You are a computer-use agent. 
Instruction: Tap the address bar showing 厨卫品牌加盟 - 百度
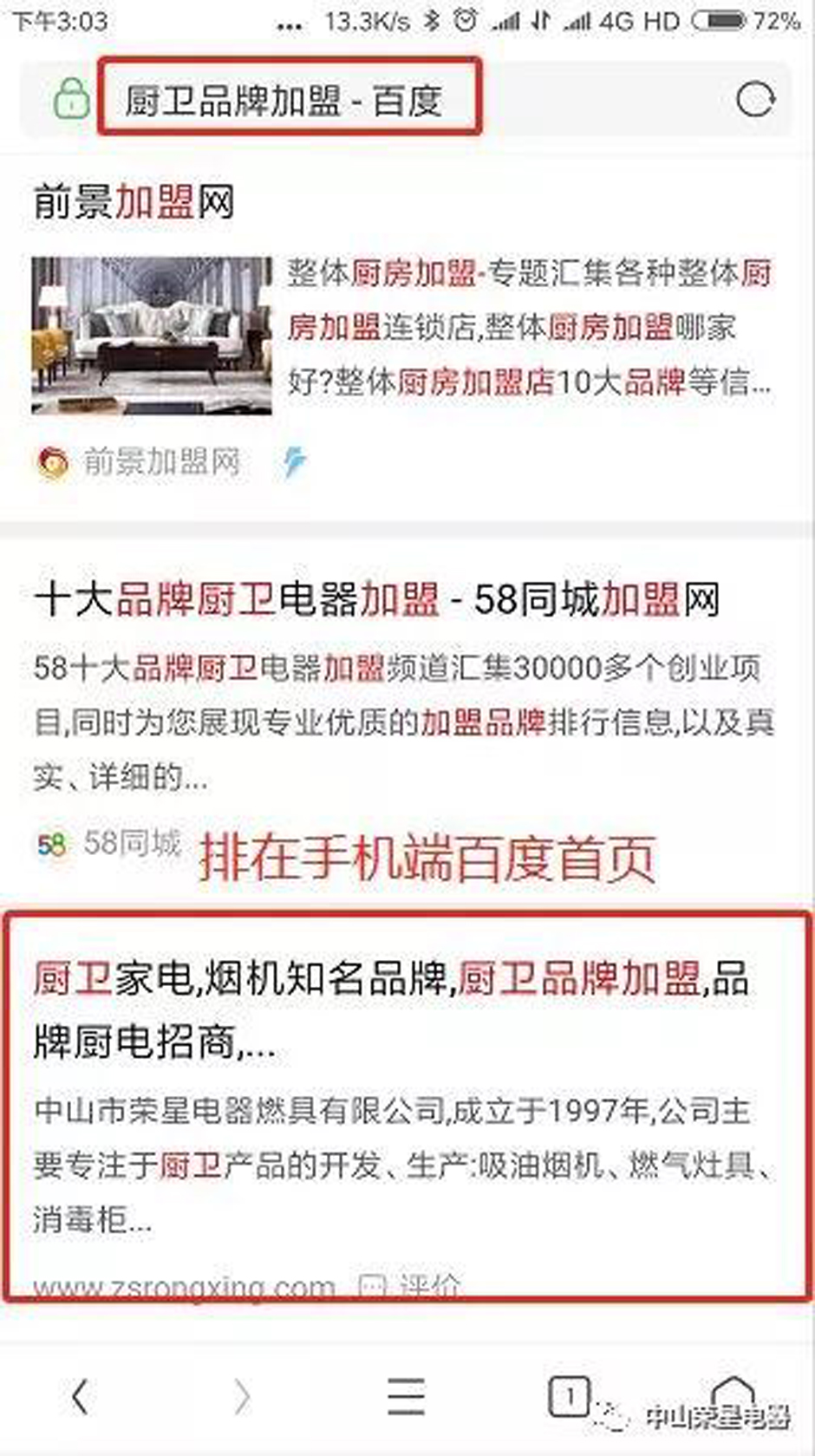(286, 99)
